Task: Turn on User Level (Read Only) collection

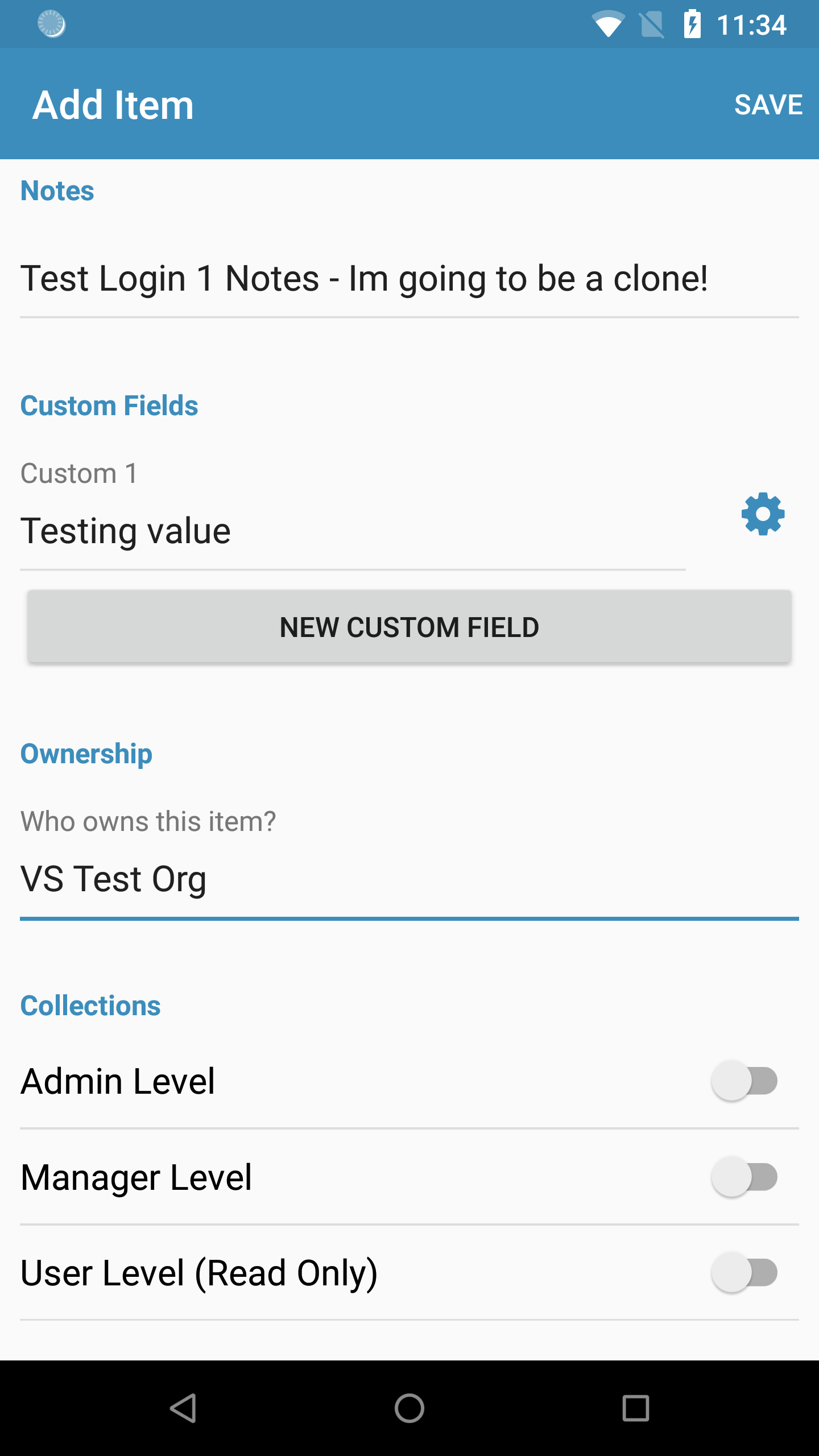Action: [745, 1272]
